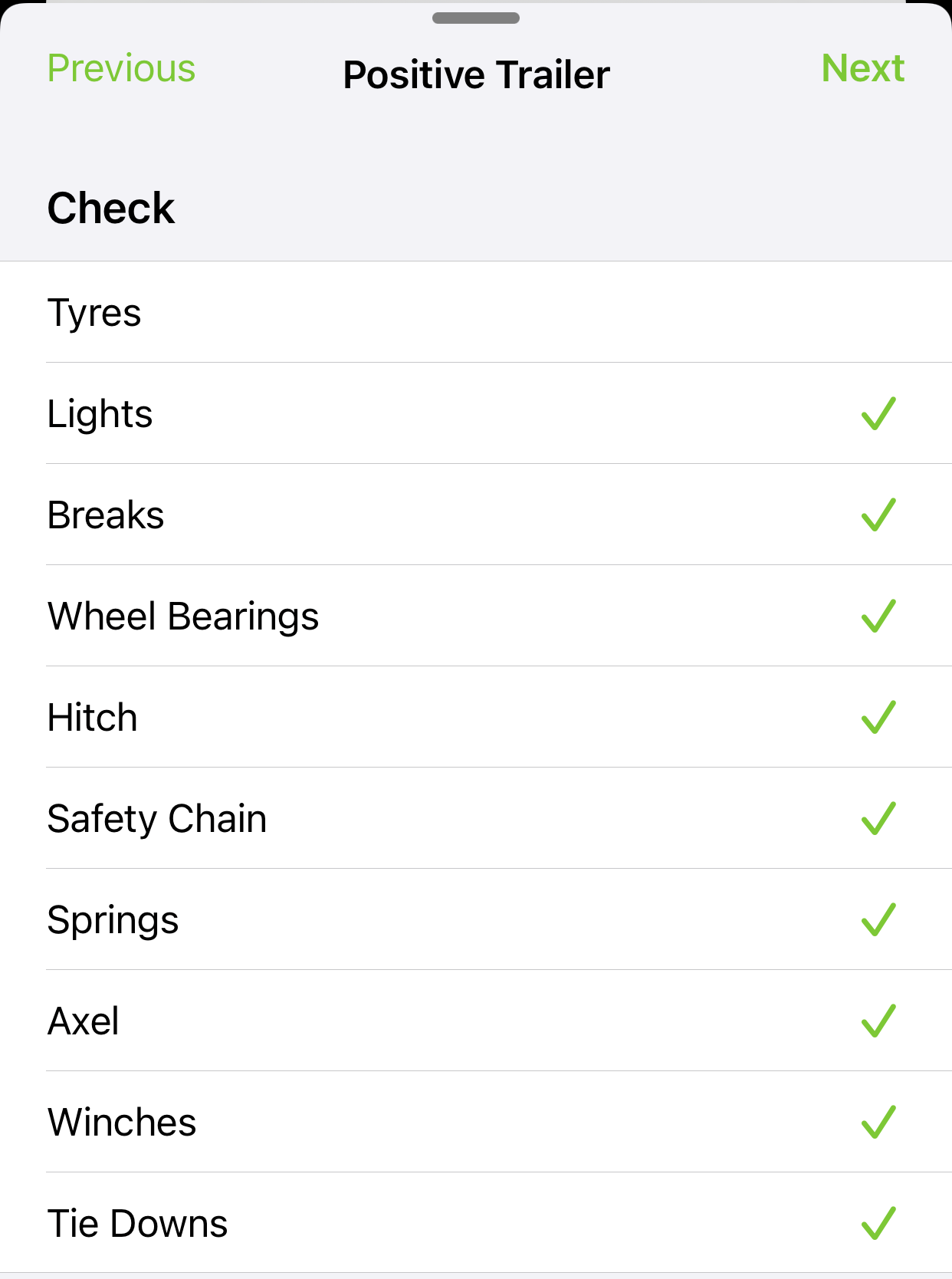Clear the checkmark on Springs
This screenshot has height=1279, width=952.
(x=878, y=919)
